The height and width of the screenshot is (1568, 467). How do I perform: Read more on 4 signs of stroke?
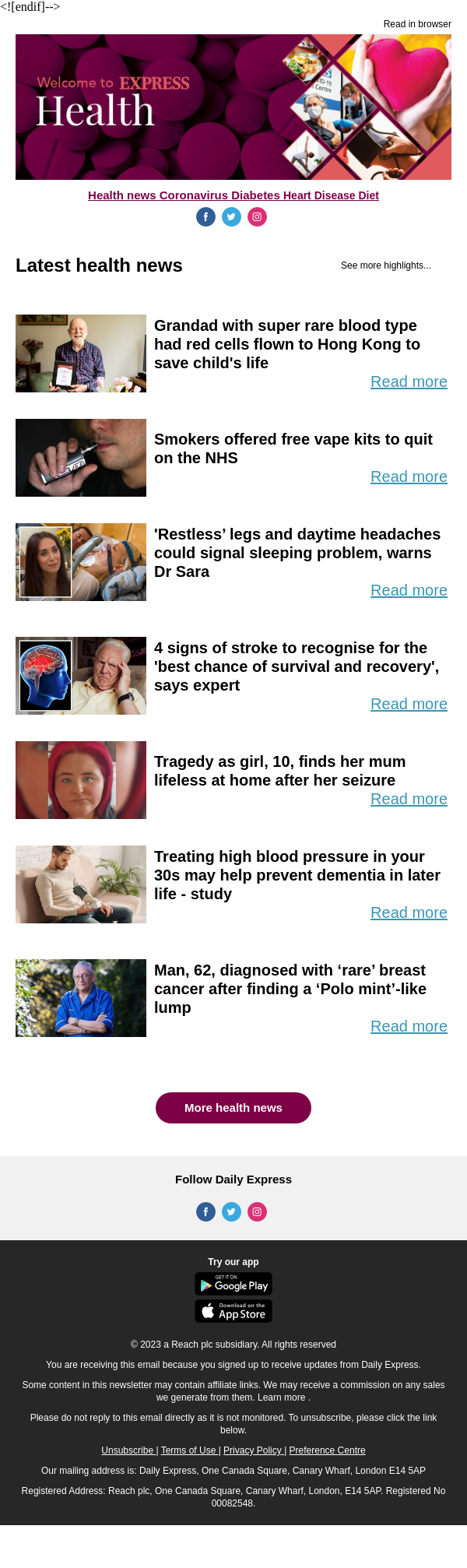tap(409, 704)
